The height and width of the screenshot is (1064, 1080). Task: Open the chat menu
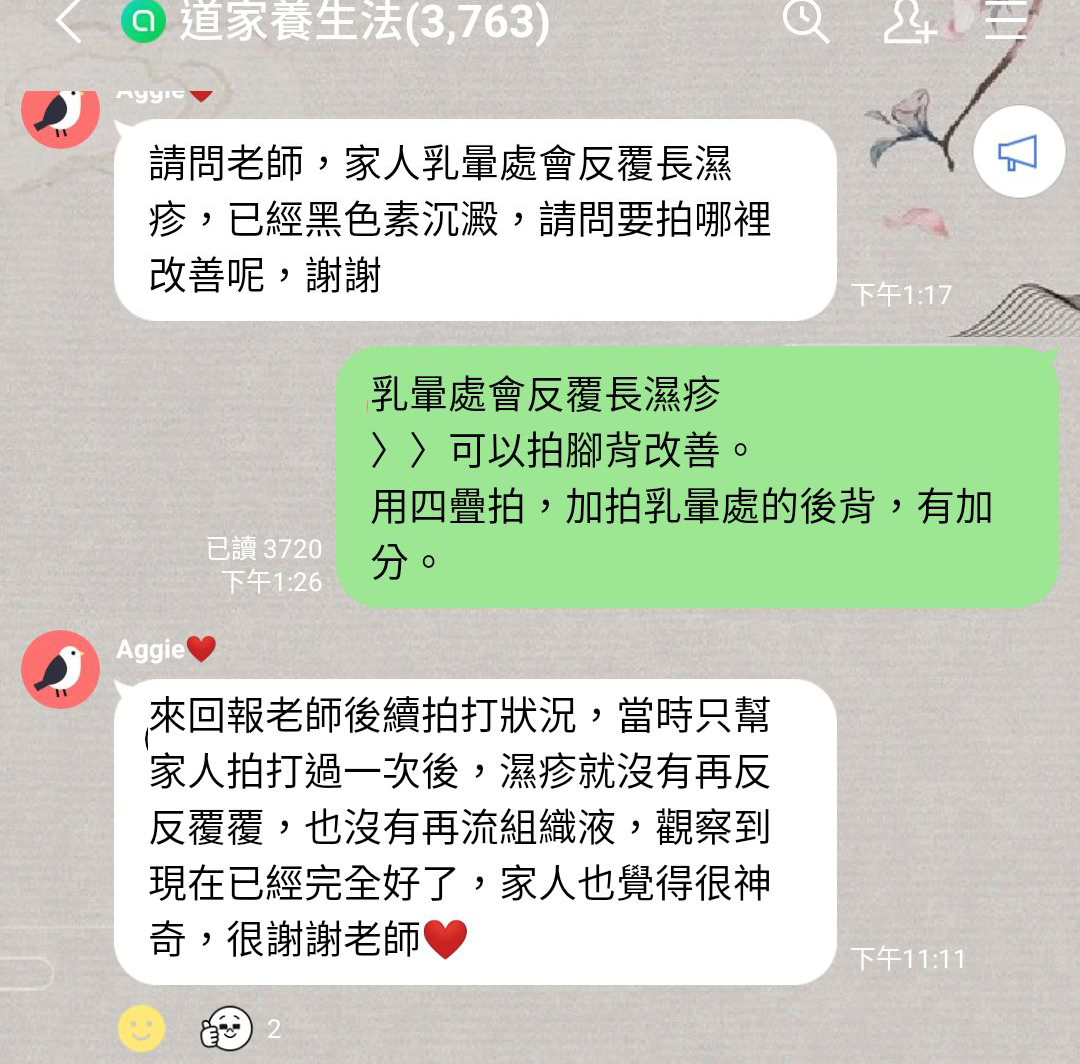[1006, 21]
